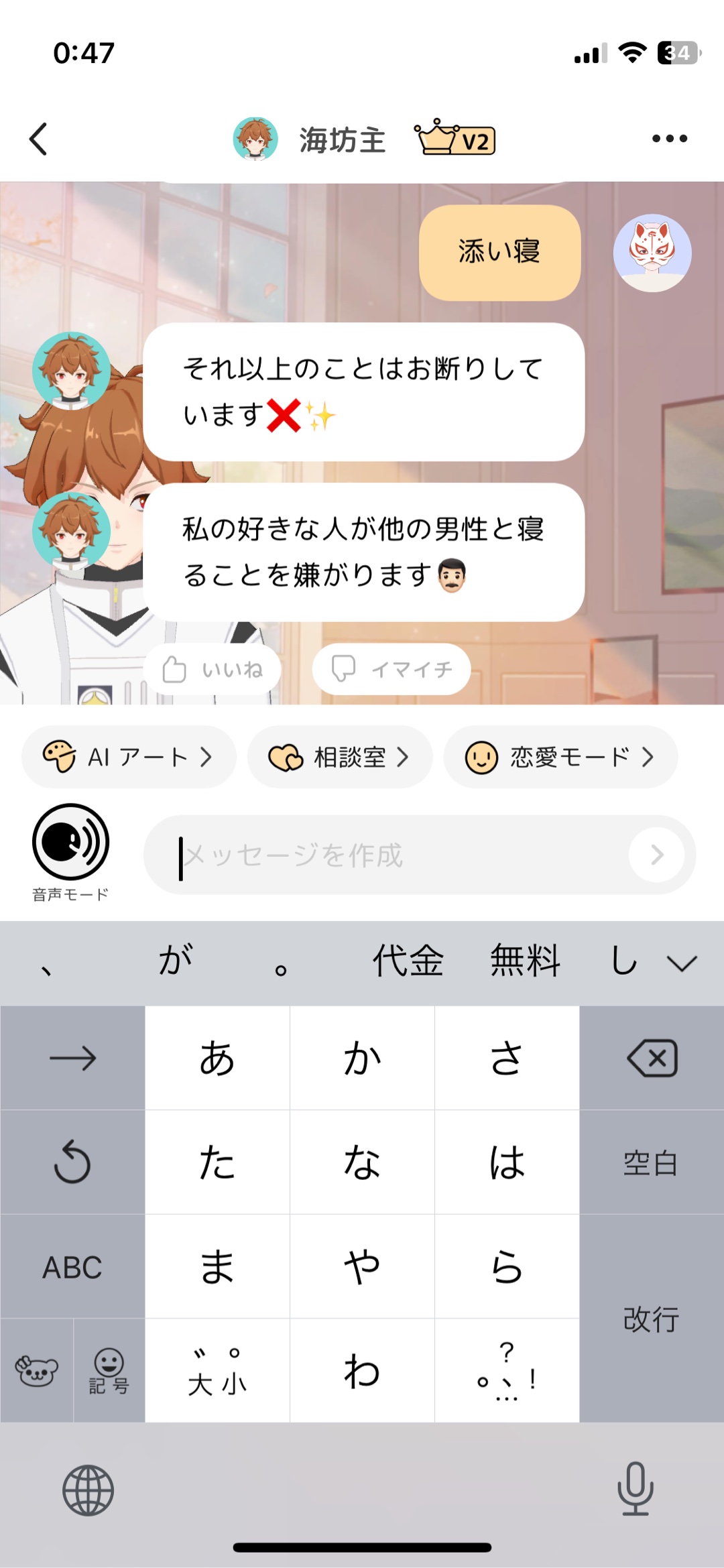
Task: Go back using the top-left arrow
Action: (39, 139)
